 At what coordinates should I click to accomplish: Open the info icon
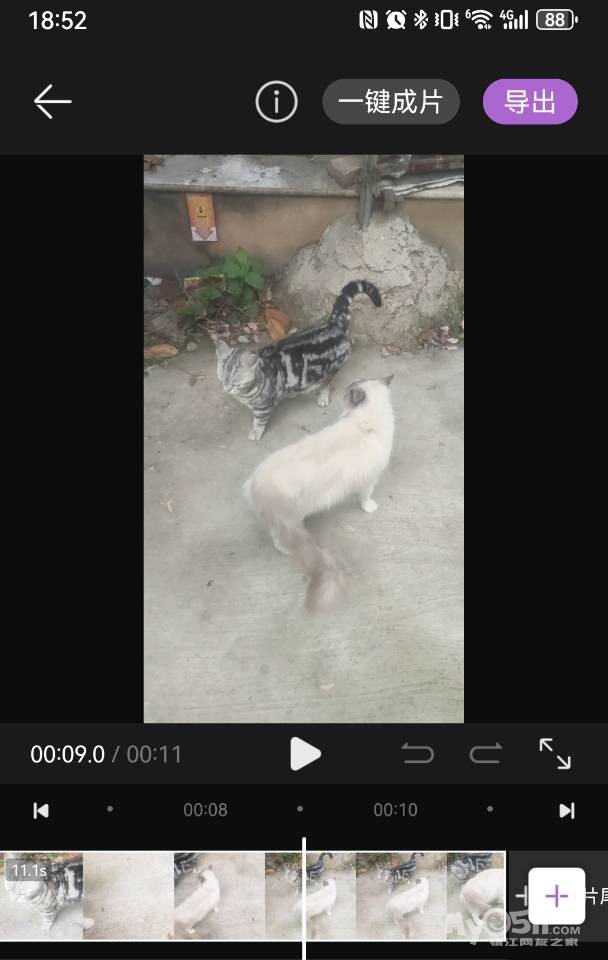(276, 102)
